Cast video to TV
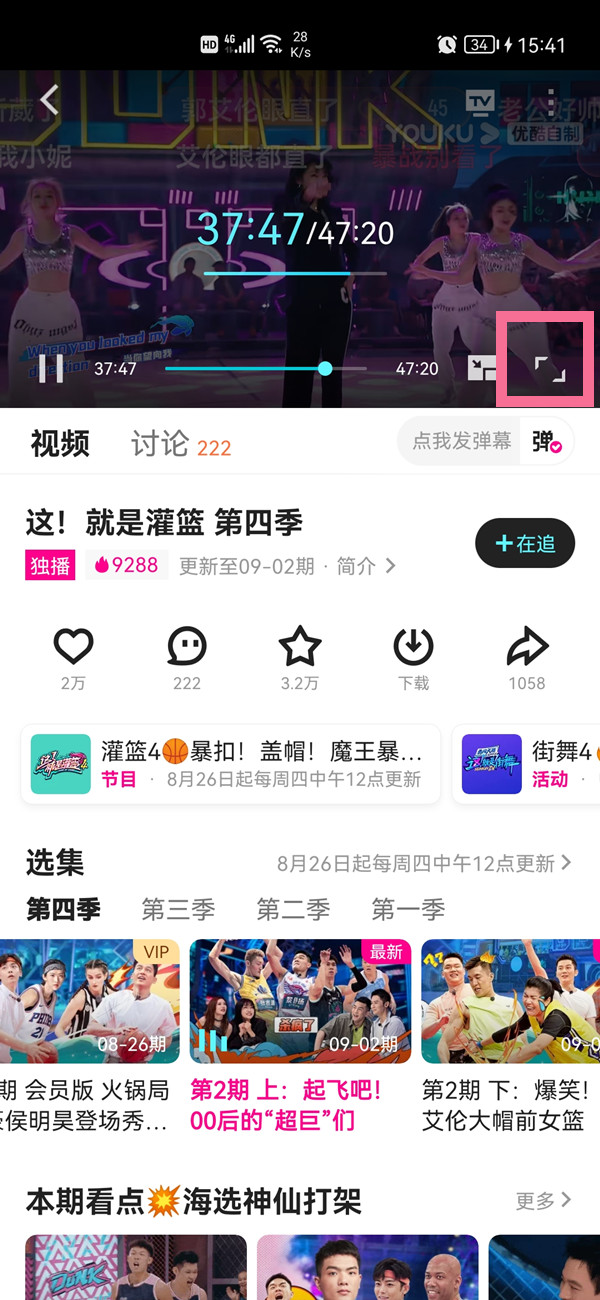Viewport: 600px width, 1300px height. (481, 103)
